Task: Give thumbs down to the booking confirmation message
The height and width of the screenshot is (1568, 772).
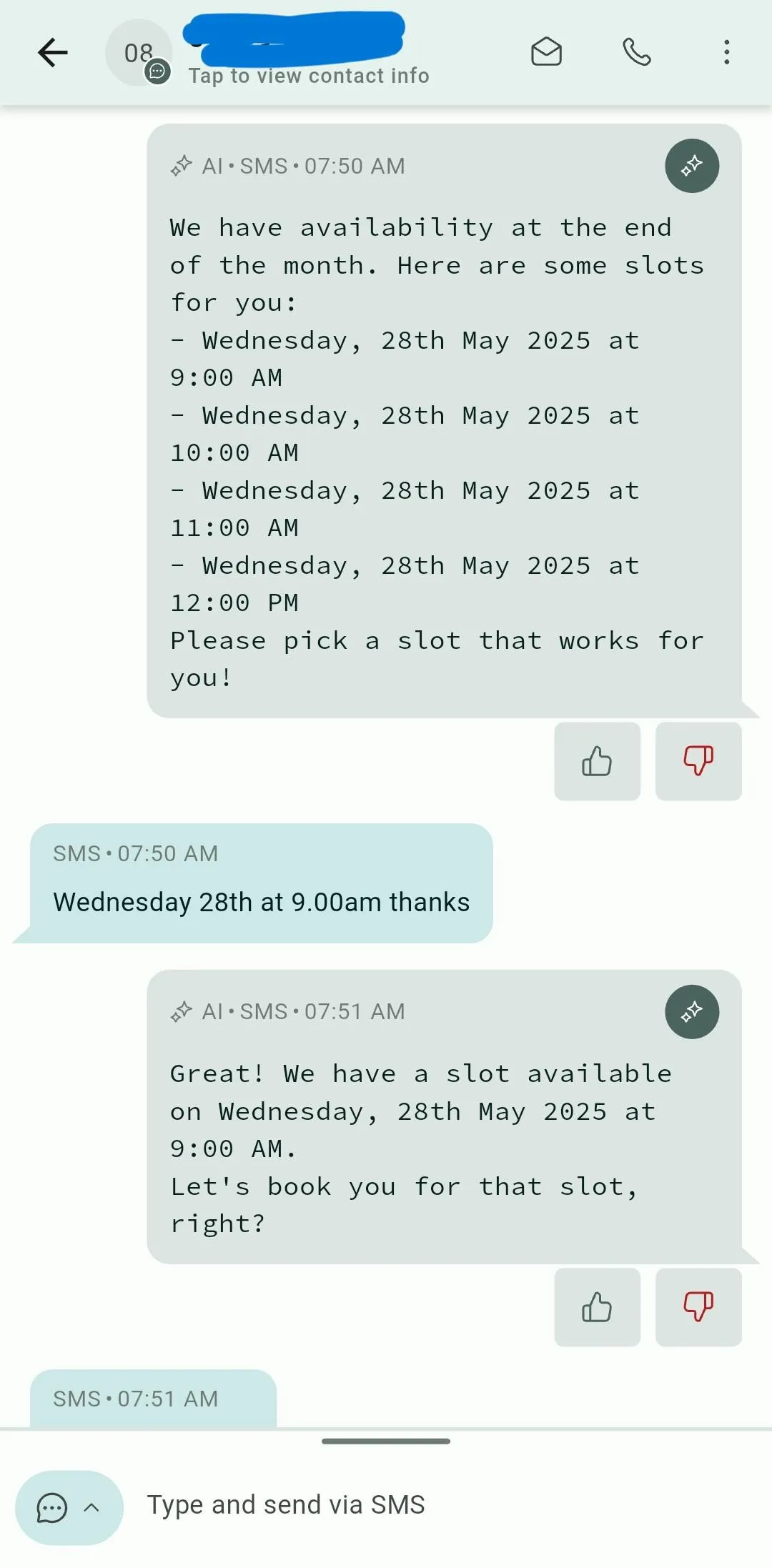Action: [698, 1307]
